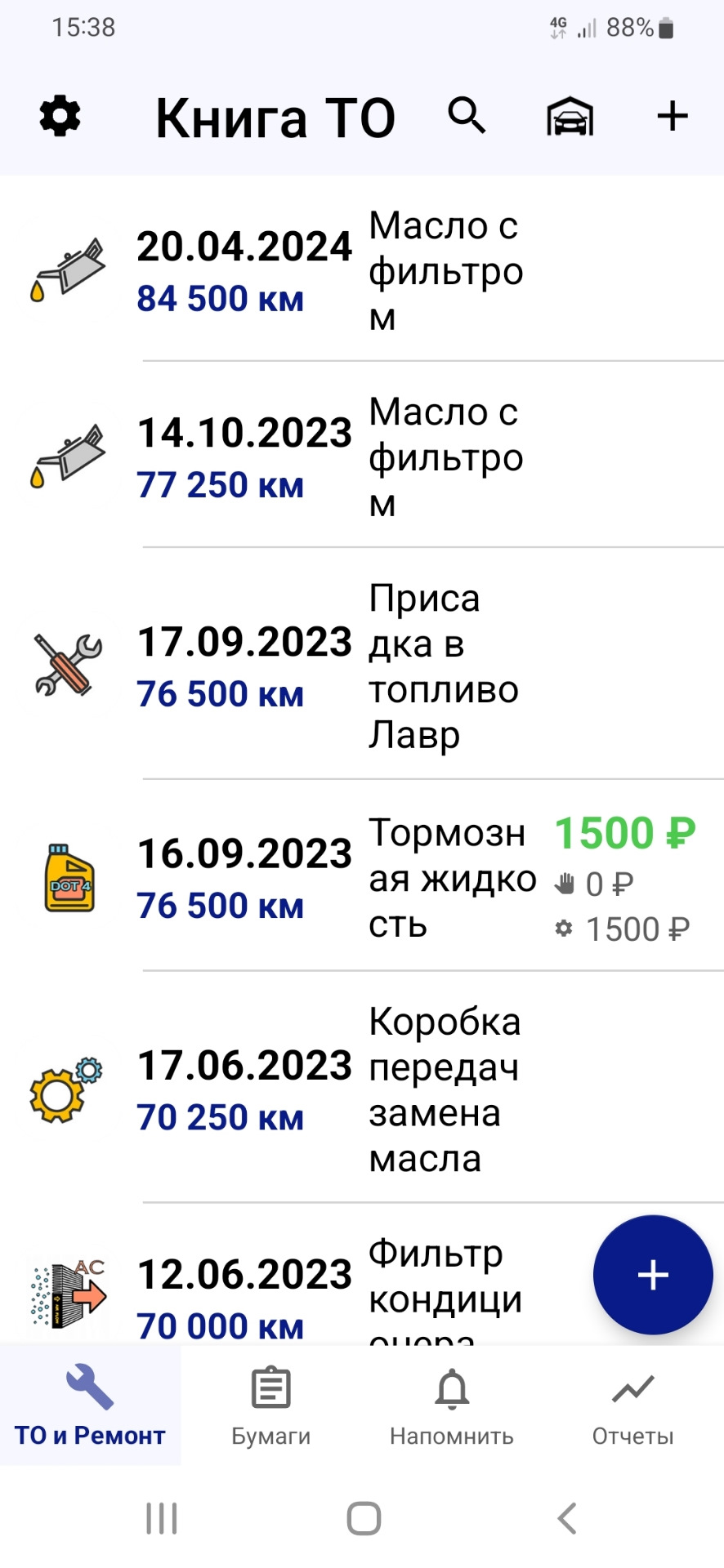Viewport: 724px width, 1568px height.
Task: Tap the AC filter icon for 12.06.2023
Action: [x=69, y=1294]
